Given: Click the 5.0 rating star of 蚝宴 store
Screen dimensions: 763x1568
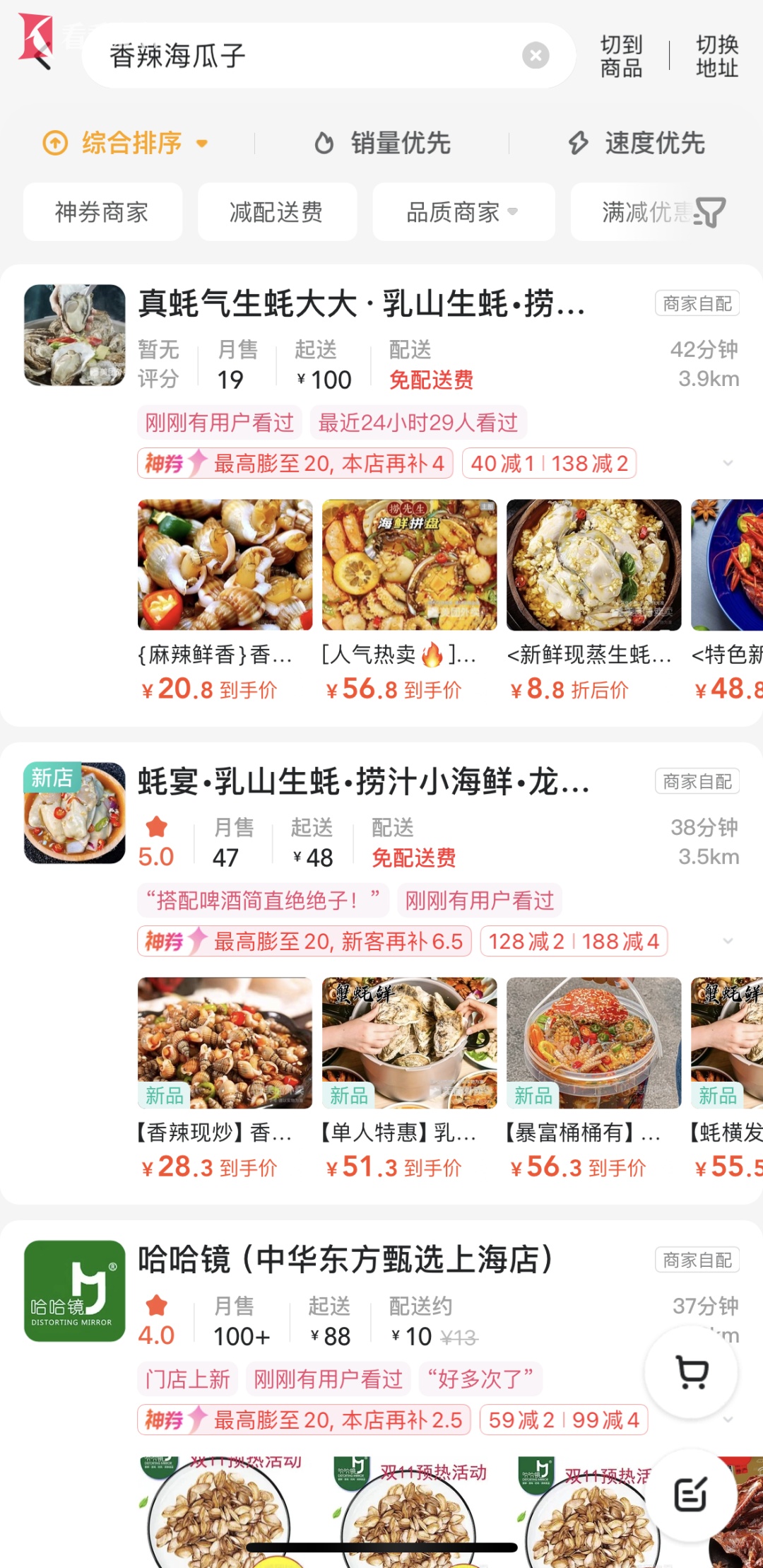Looking at the screenshot, I should click(x=156, y=824).
